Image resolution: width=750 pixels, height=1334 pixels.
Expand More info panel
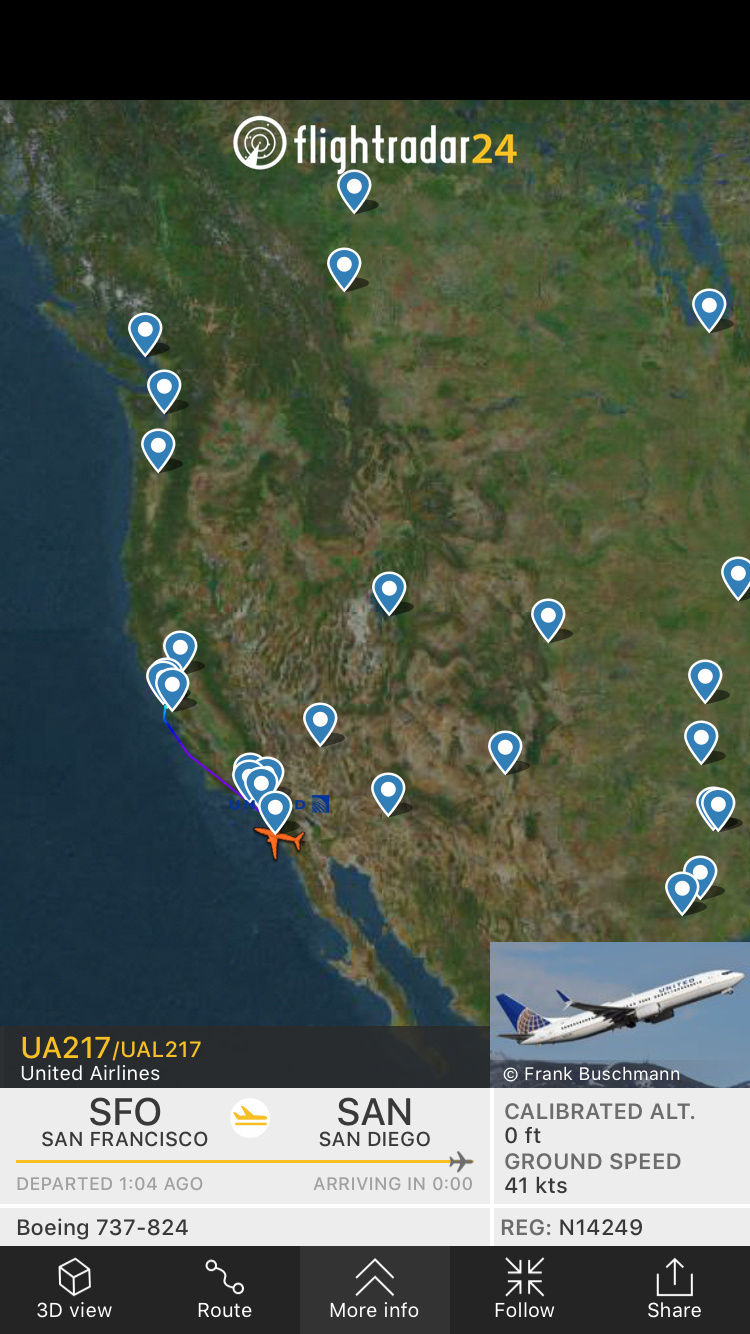[x=375, y=1289]
